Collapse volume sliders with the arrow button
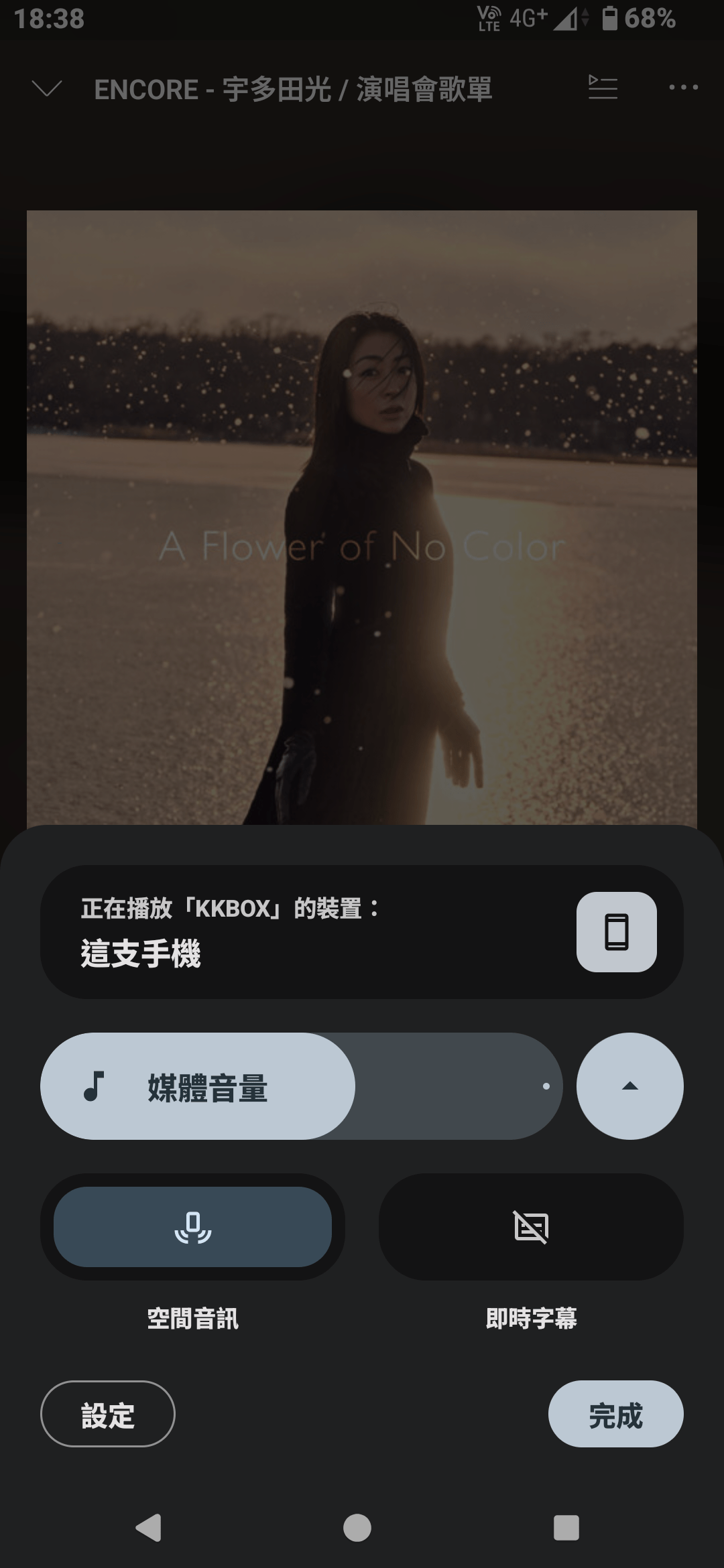The width and height of the screenshot is (724, 1568). [629, 1086]
